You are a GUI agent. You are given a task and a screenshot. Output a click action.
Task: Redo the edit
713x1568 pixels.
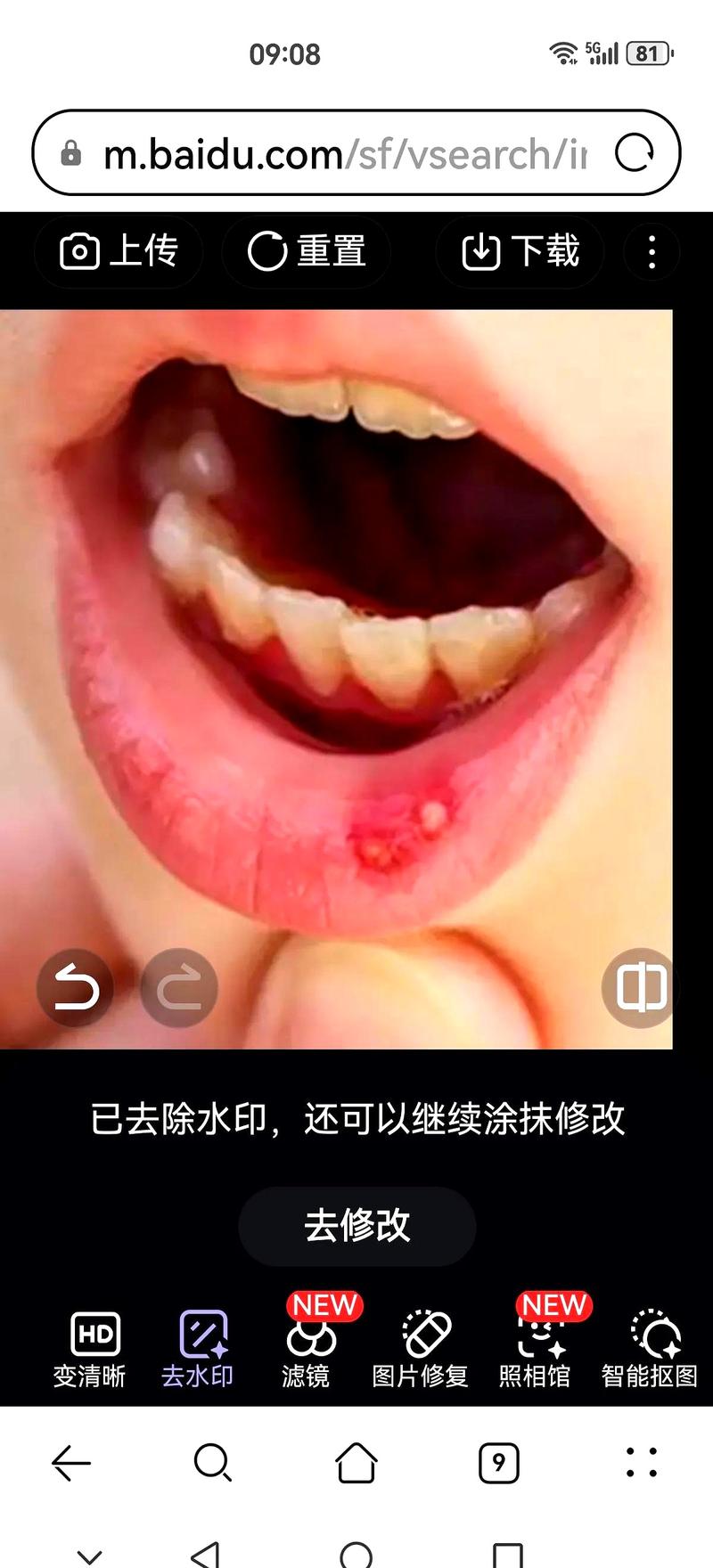coord(178,988)
